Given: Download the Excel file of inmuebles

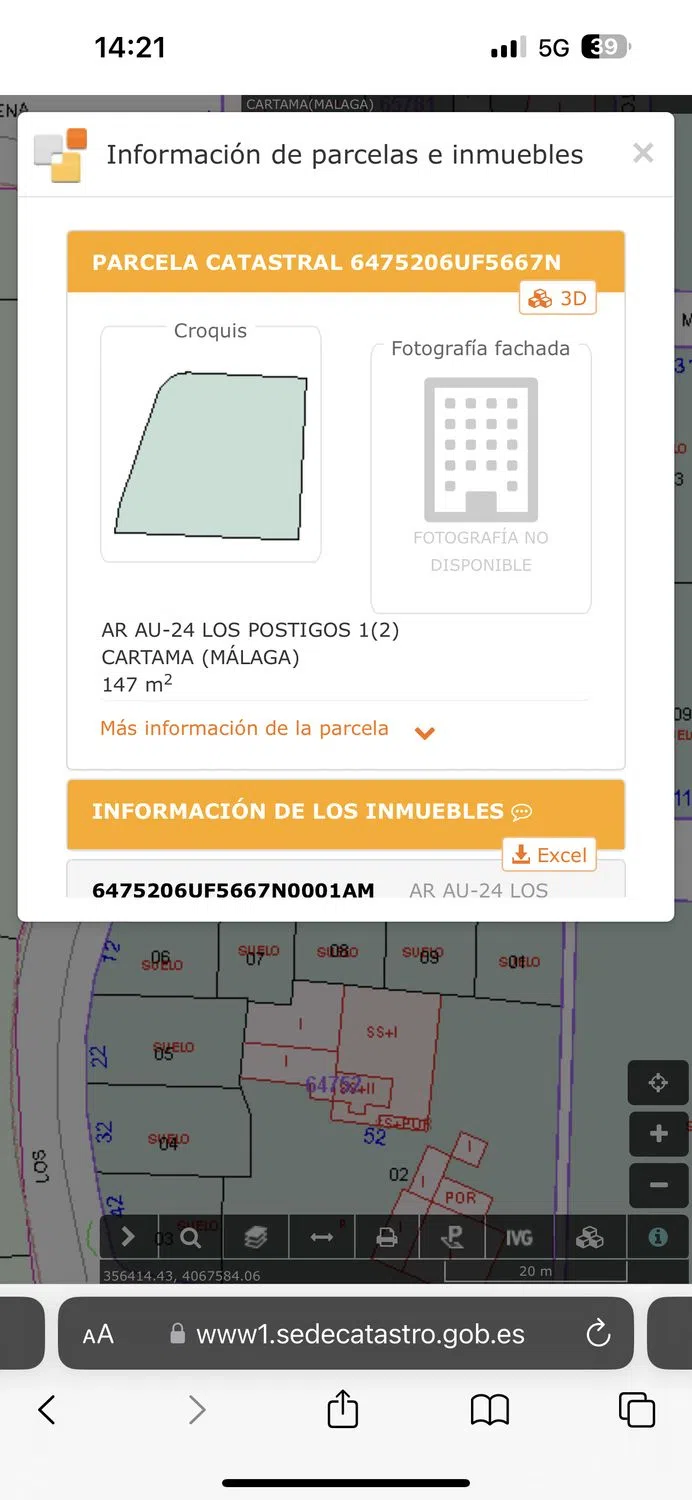Looking at the screenshot, I should (x=549, y=855).
